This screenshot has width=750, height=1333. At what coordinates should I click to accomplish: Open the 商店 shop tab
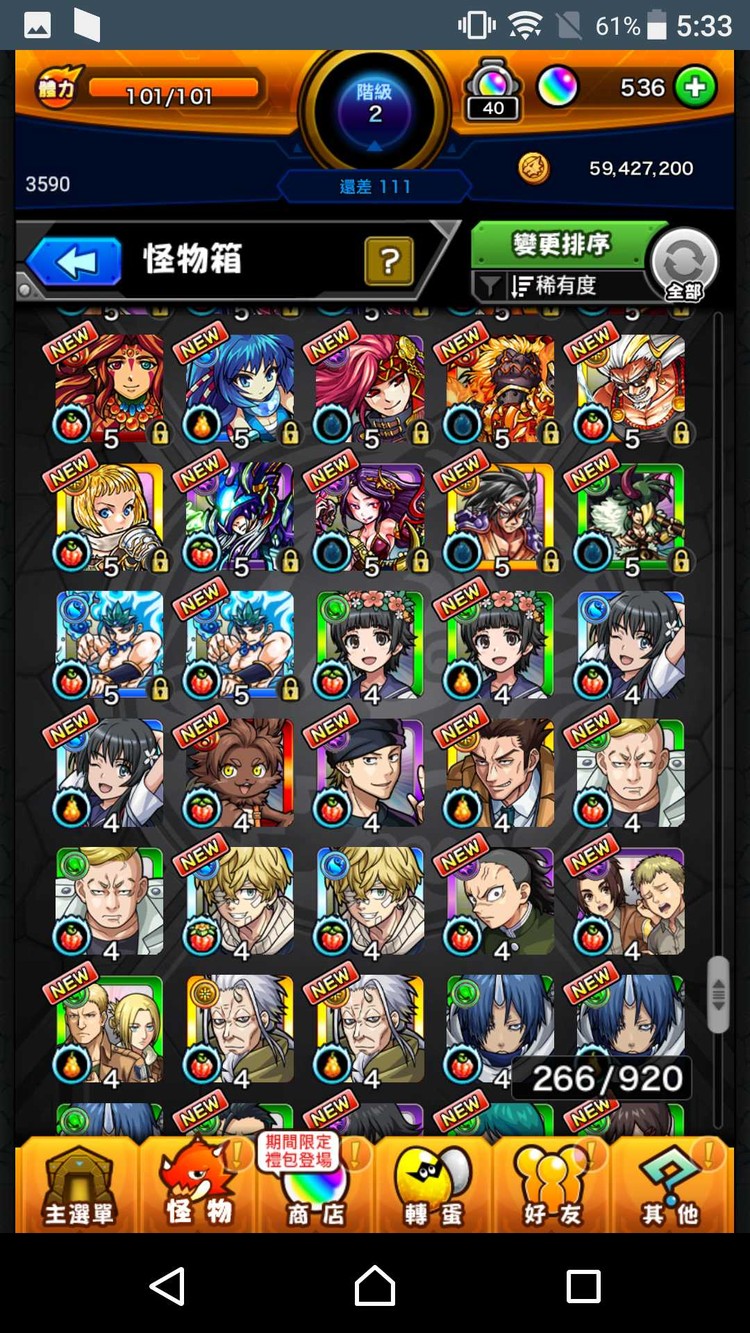[x=315, y=1186]
